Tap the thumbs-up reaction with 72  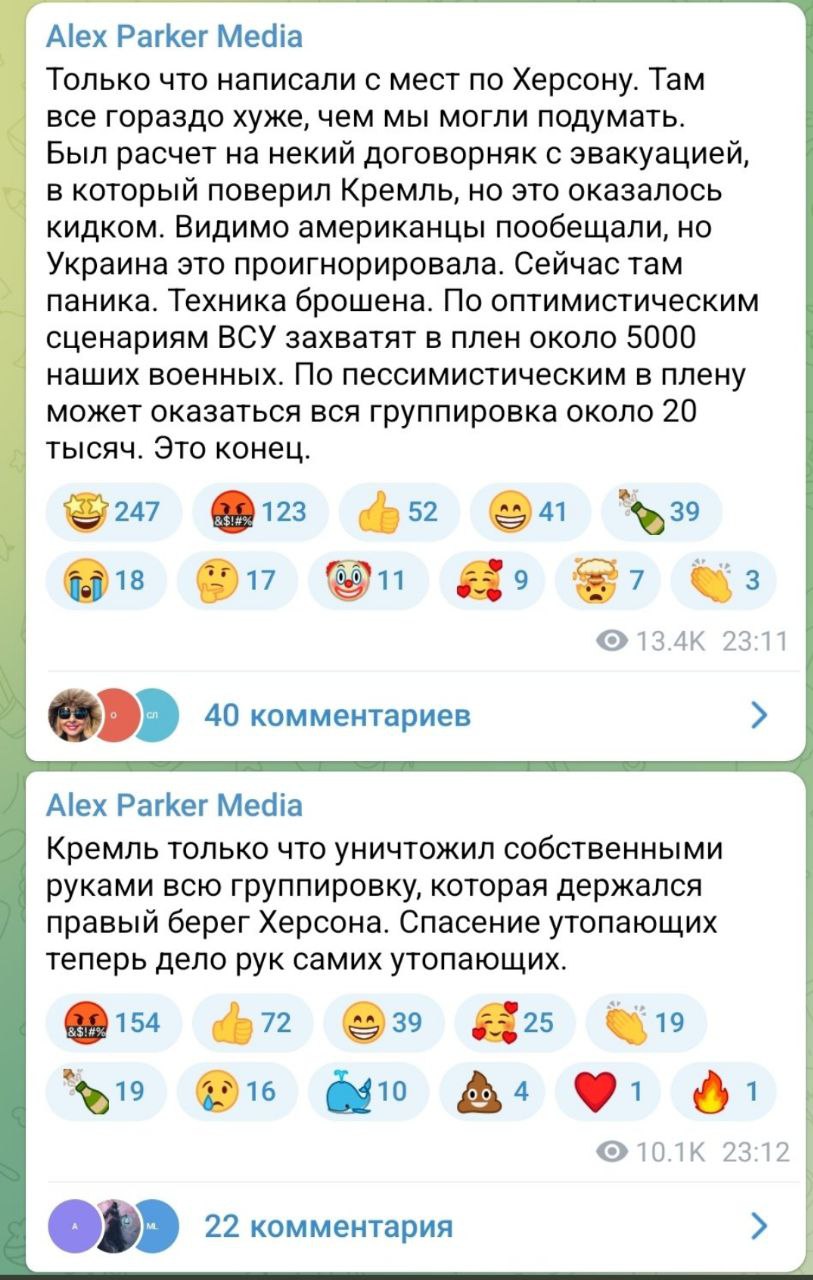[x=251, y=1023]
